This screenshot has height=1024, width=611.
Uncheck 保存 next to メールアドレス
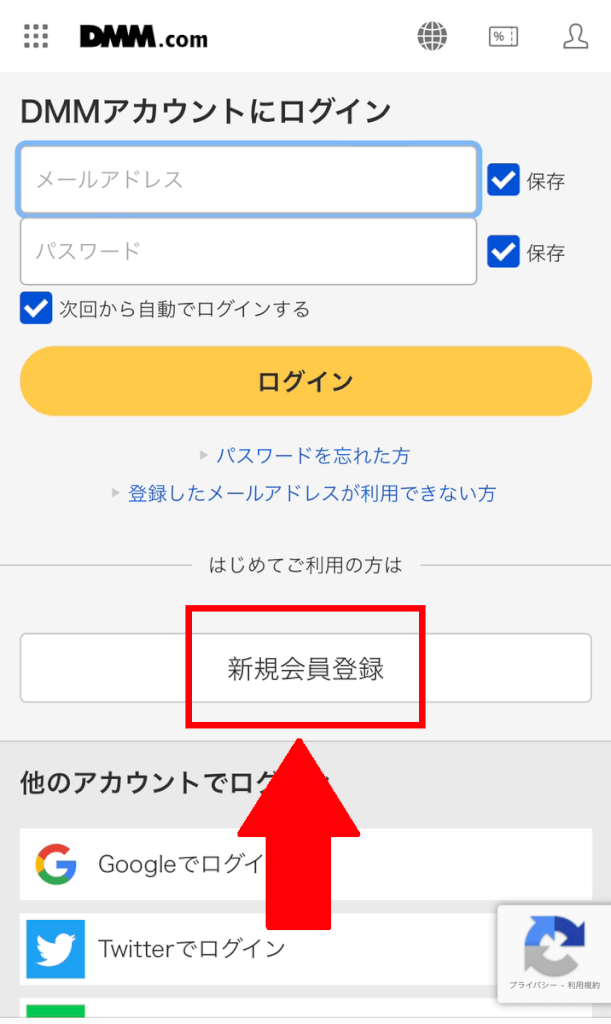(x=503, y=181)
